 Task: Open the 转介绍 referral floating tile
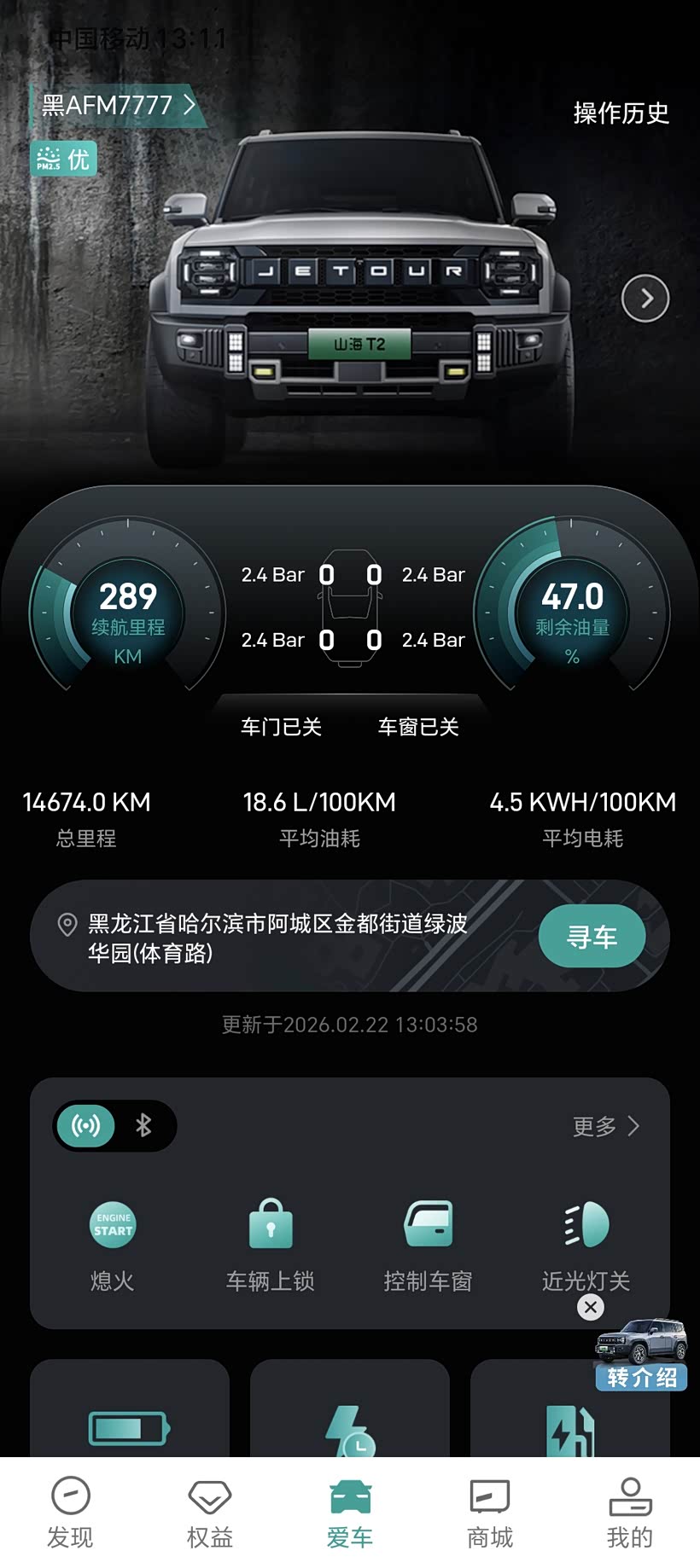point(642,1355)
